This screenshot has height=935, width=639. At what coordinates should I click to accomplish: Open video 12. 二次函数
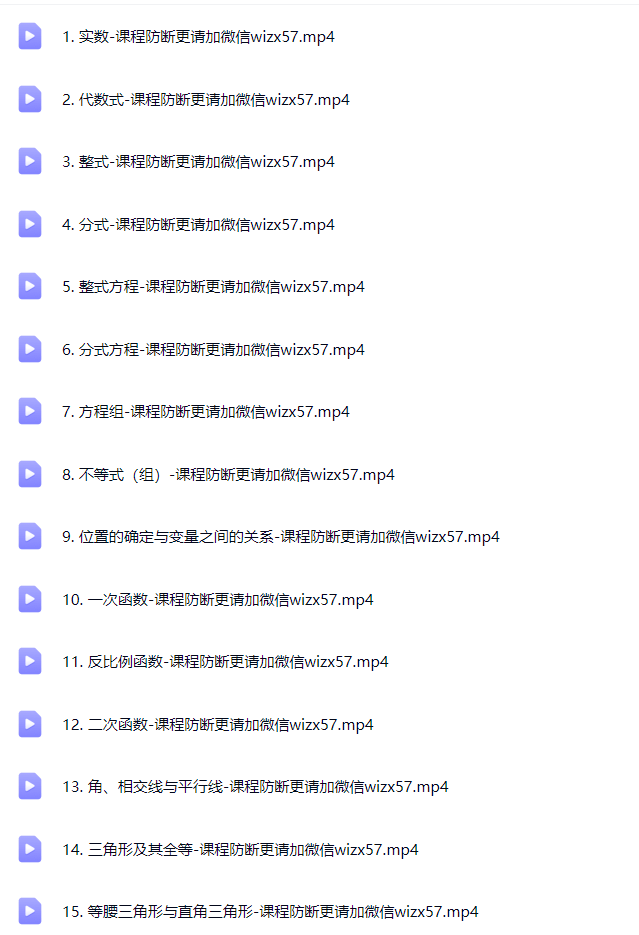click(217, 724)
